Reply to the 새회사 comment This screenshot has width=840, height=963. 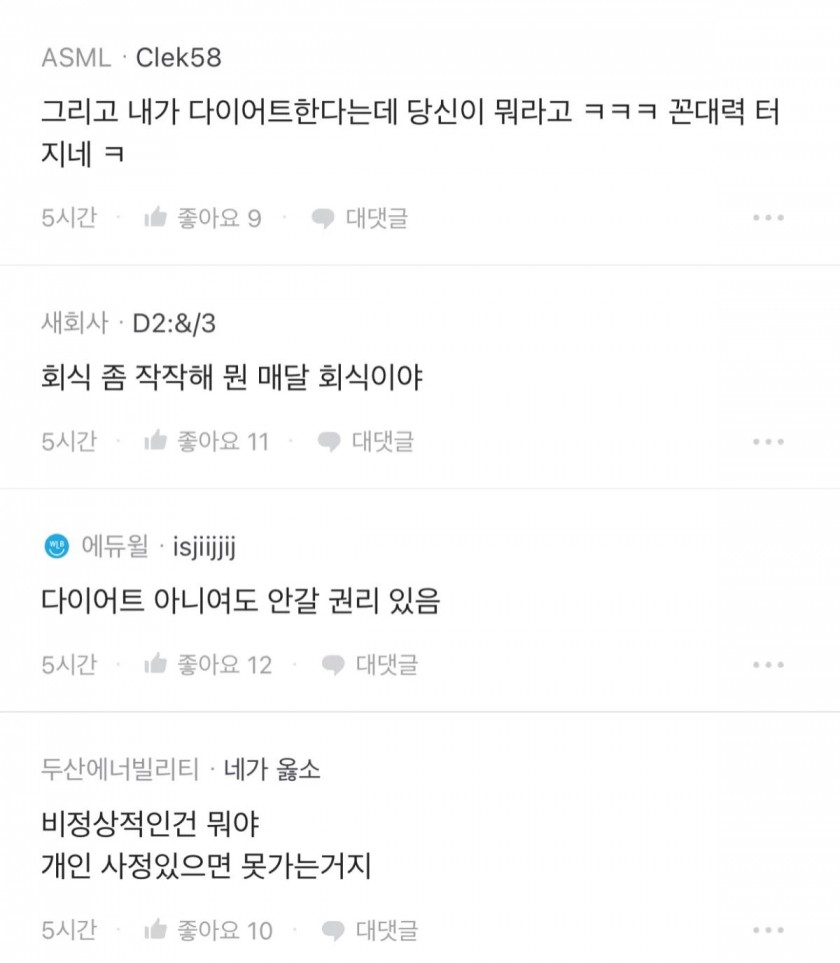point(366,441)
